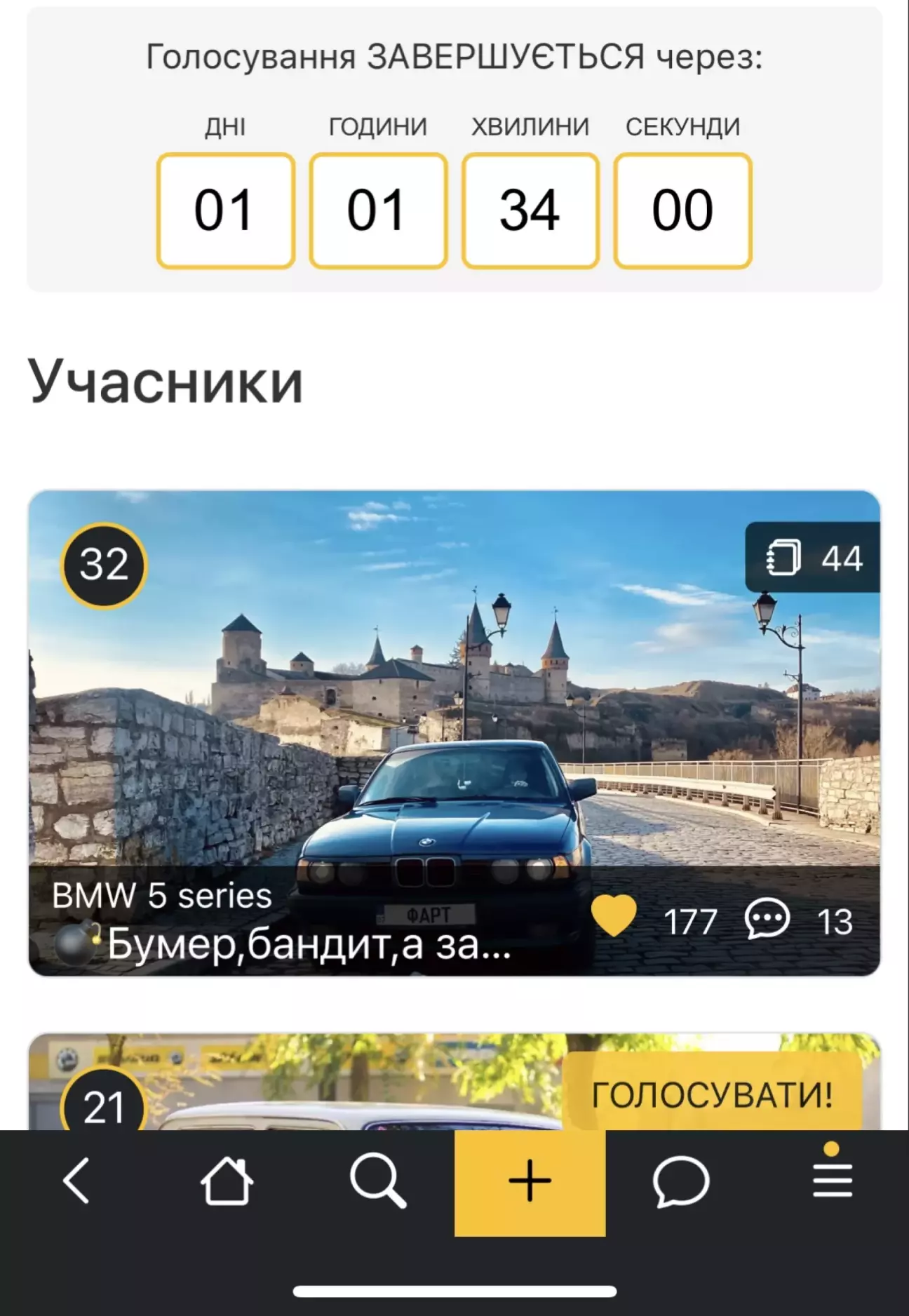Image resolution: width=909 pixels, height=1316 pixels.
Task: Go to the home screen of the app
Action: coord(227,1181)
